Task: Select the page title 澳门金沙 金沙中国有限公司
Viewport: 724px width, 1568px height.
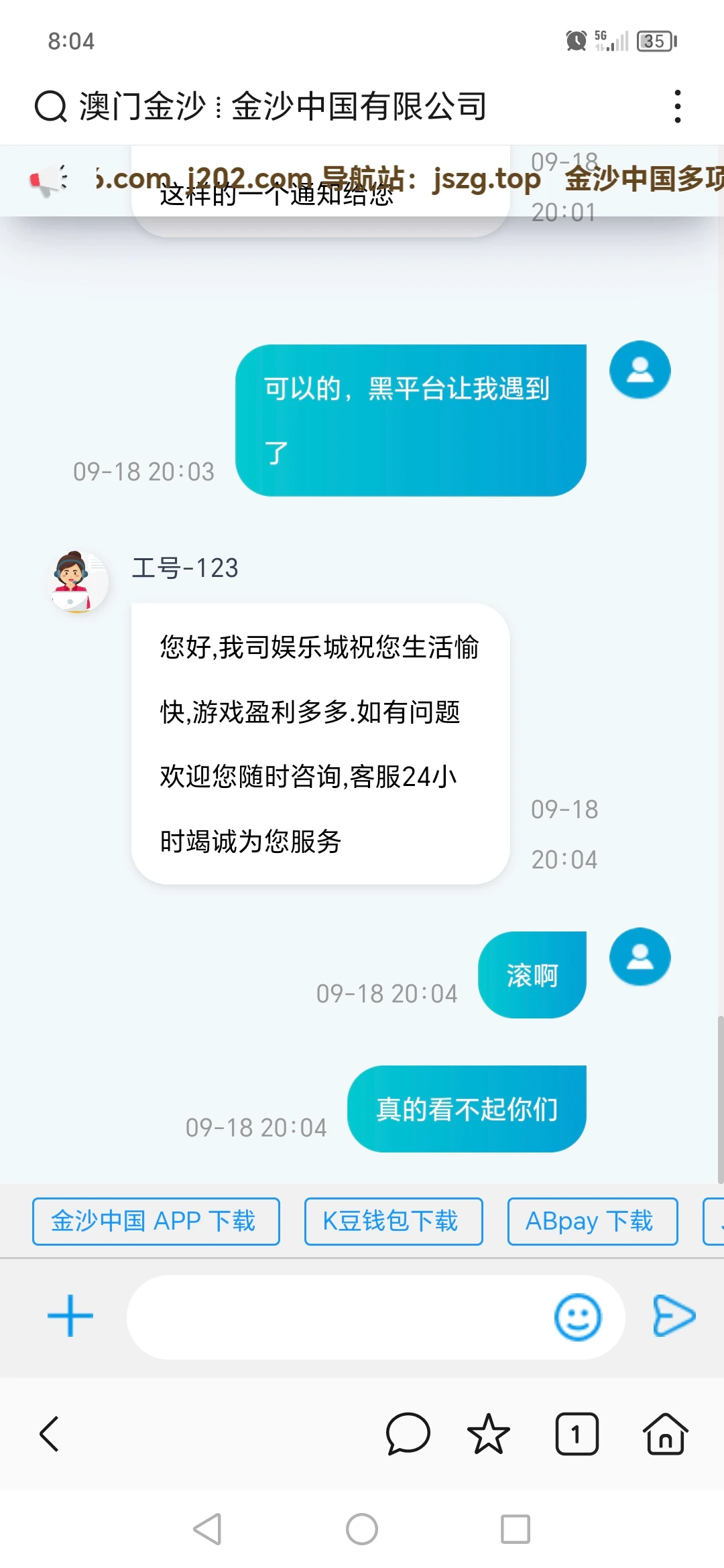Action: [282, 105]
